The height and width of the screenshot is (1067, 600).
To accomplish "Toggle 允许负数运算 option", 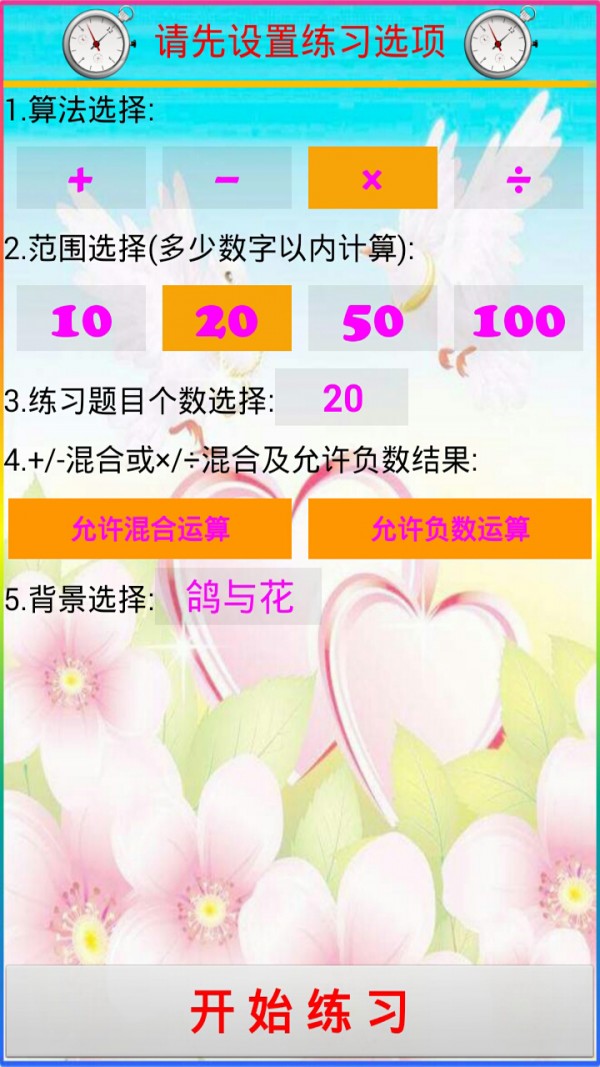I will pyautogui.click(x=450, y=528).
